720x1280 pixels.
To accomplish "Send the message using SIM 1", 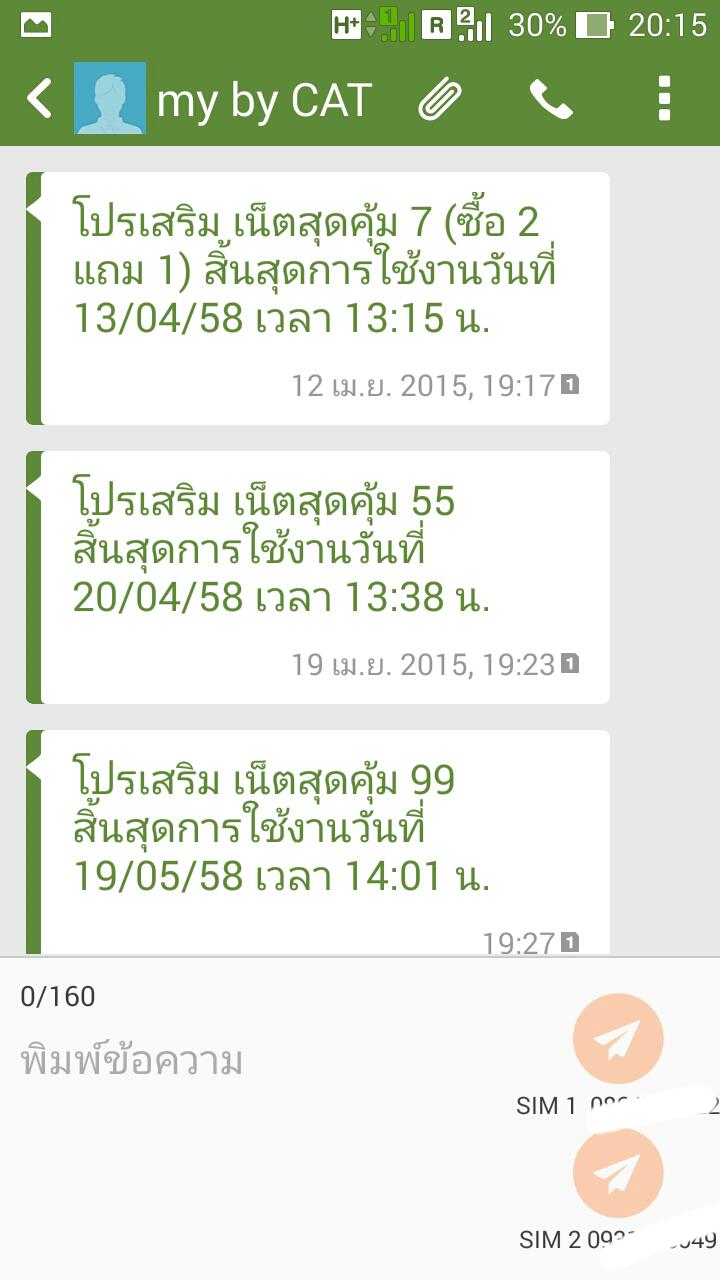I will click(x=617, y=1040).
